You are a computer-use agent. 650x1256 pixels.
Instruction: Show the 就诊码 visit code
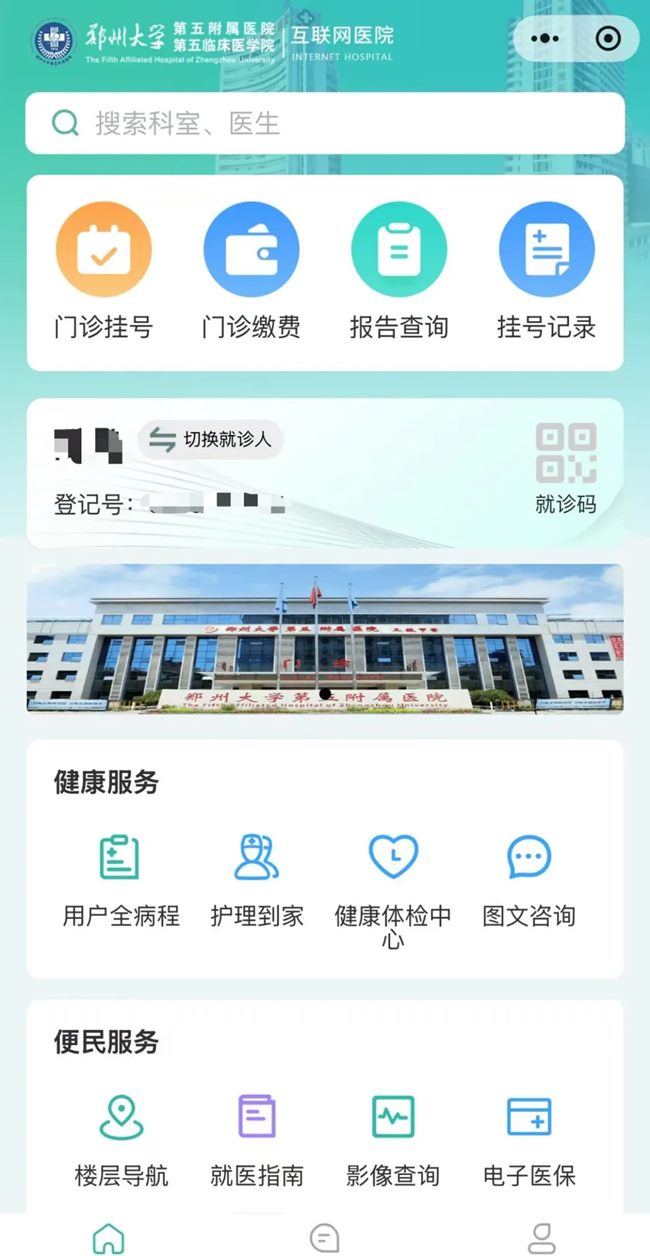click(x=565, y=468)
